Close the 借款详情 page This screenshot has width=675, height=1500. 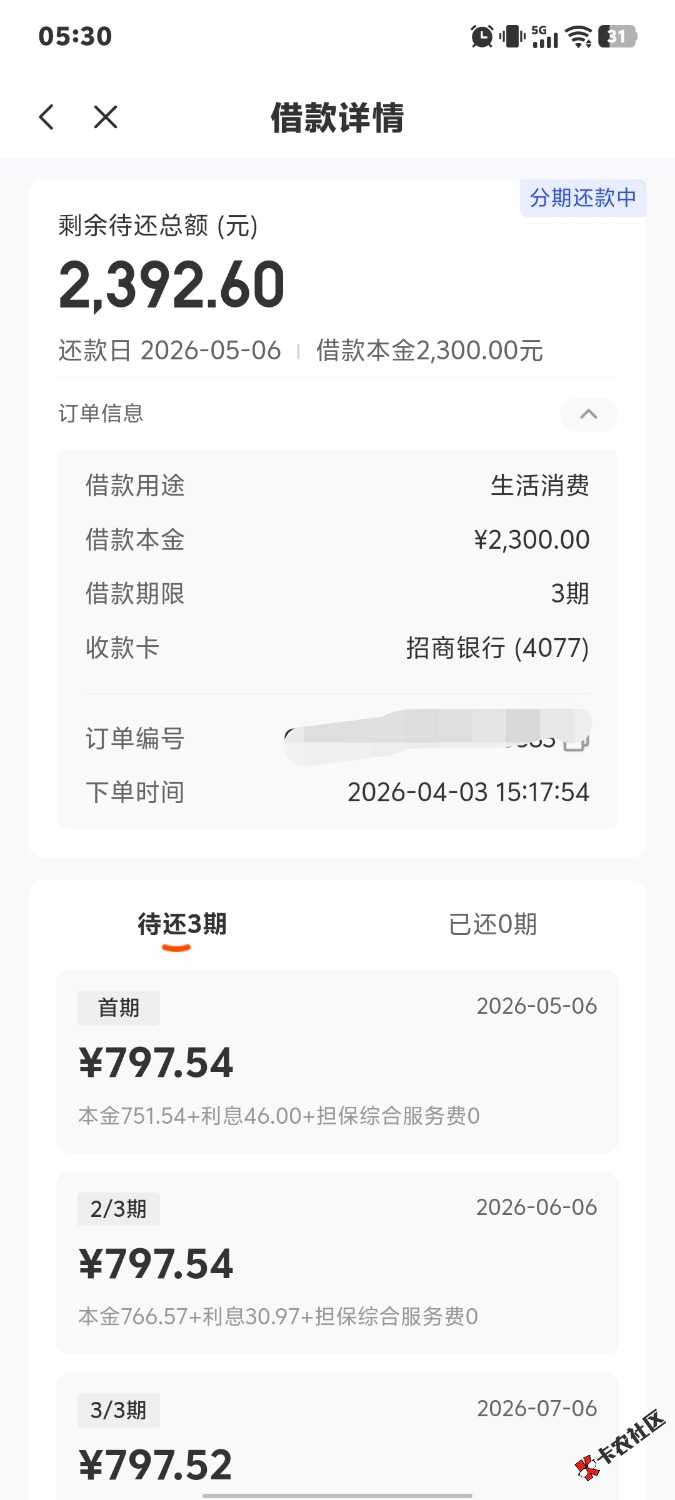tap(105, 117)
